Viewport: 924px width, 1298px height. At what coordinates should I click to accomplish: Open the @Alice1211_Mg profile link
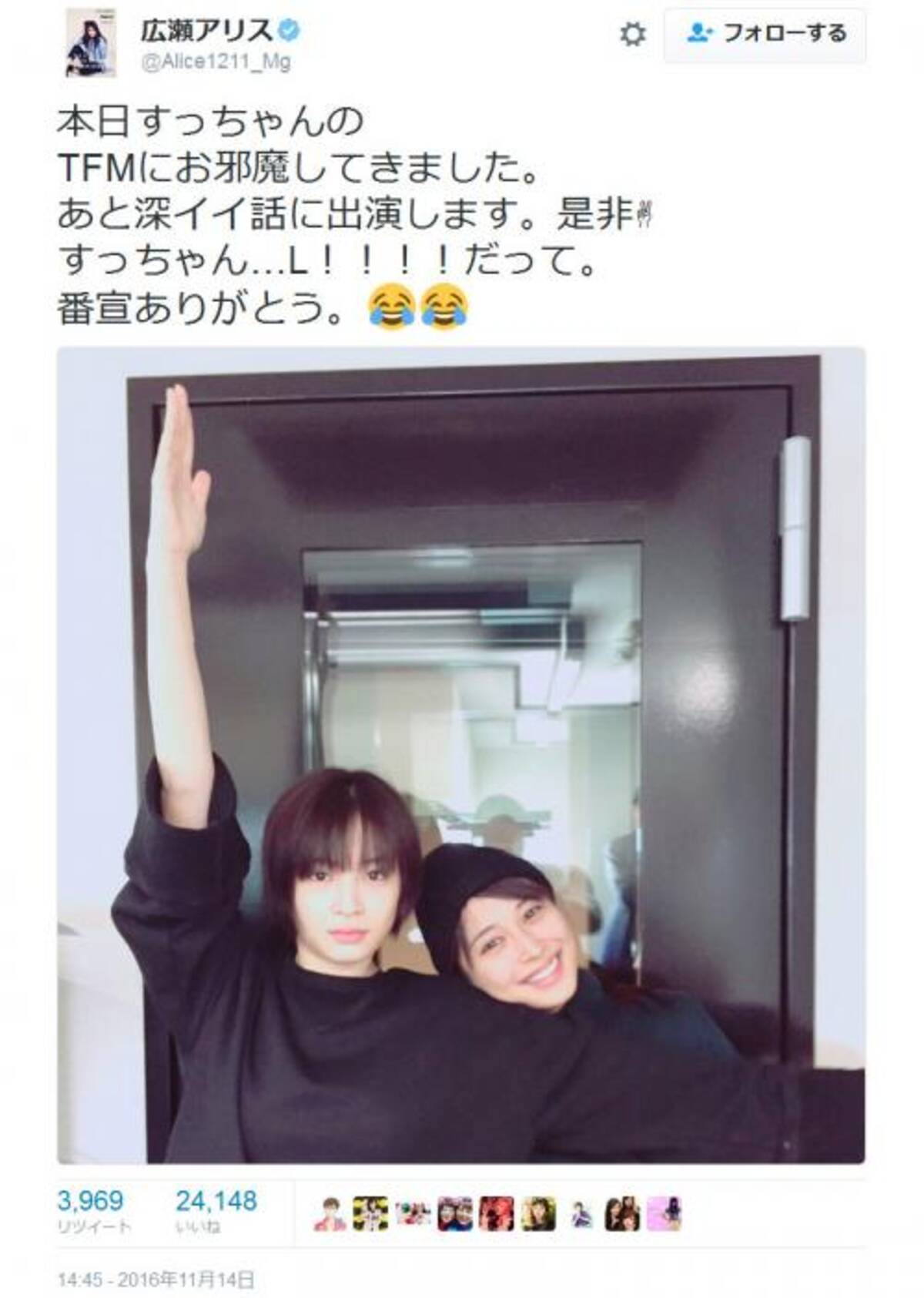point(216,62)
